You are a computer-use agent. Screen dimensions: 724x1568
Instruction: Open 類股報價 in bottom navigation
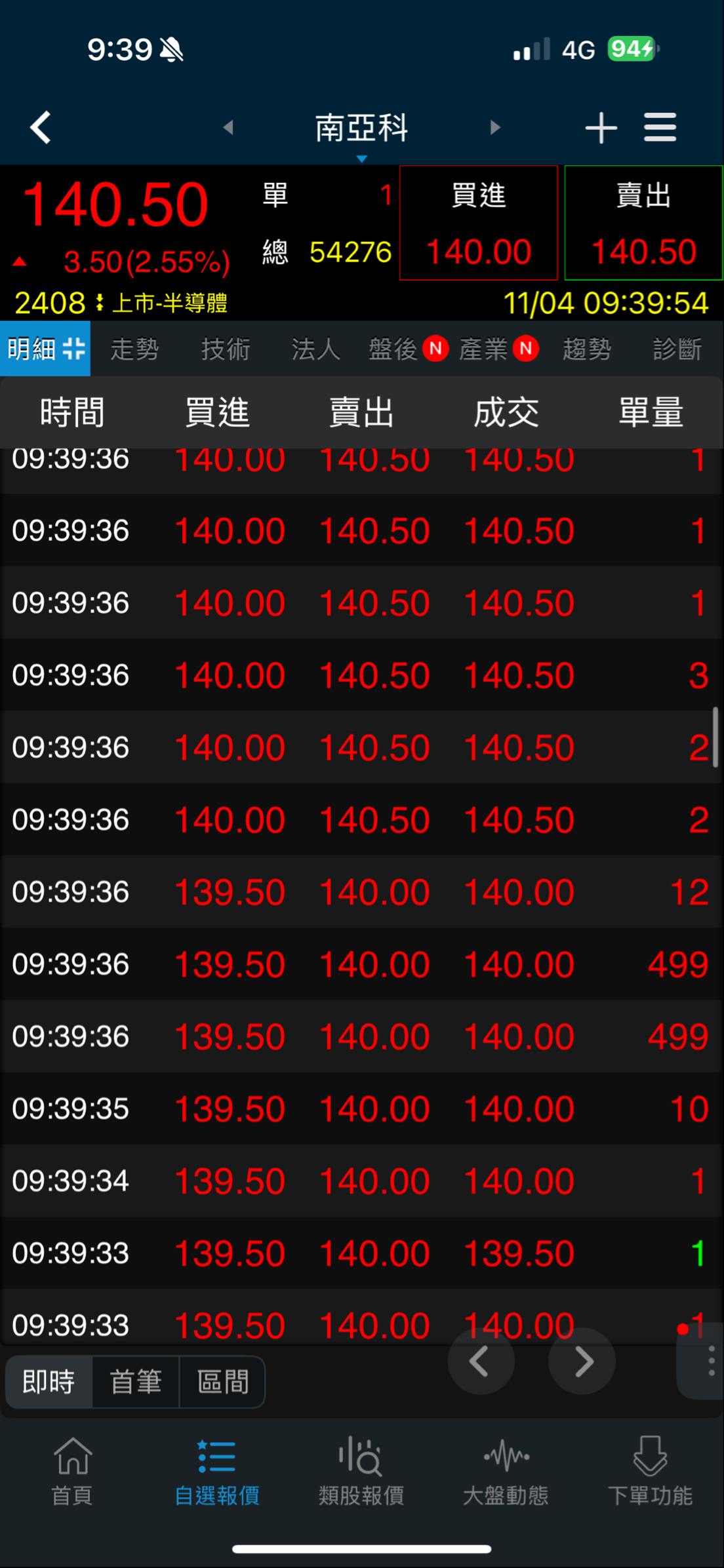[361, 1472]
